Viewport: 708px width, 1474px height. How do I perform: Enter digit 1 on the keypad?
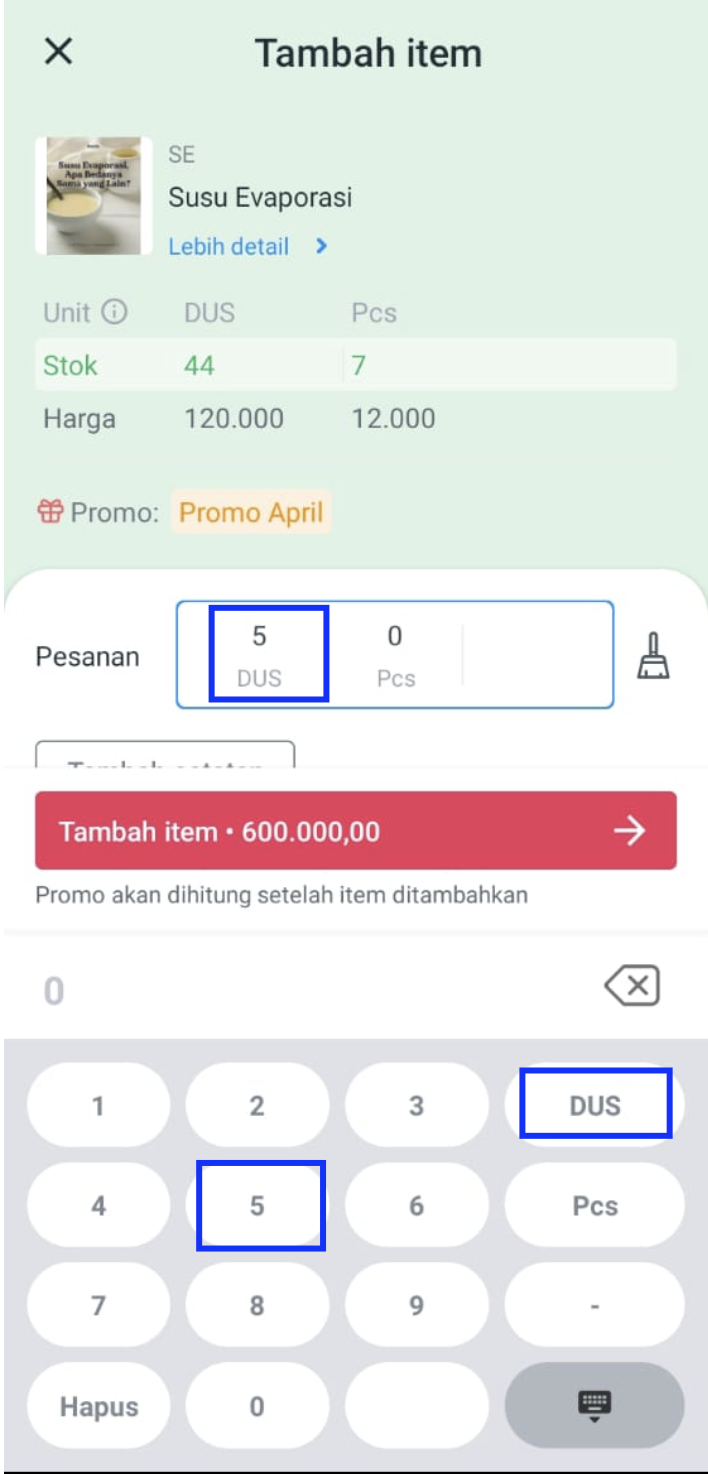pos(98,1106)
